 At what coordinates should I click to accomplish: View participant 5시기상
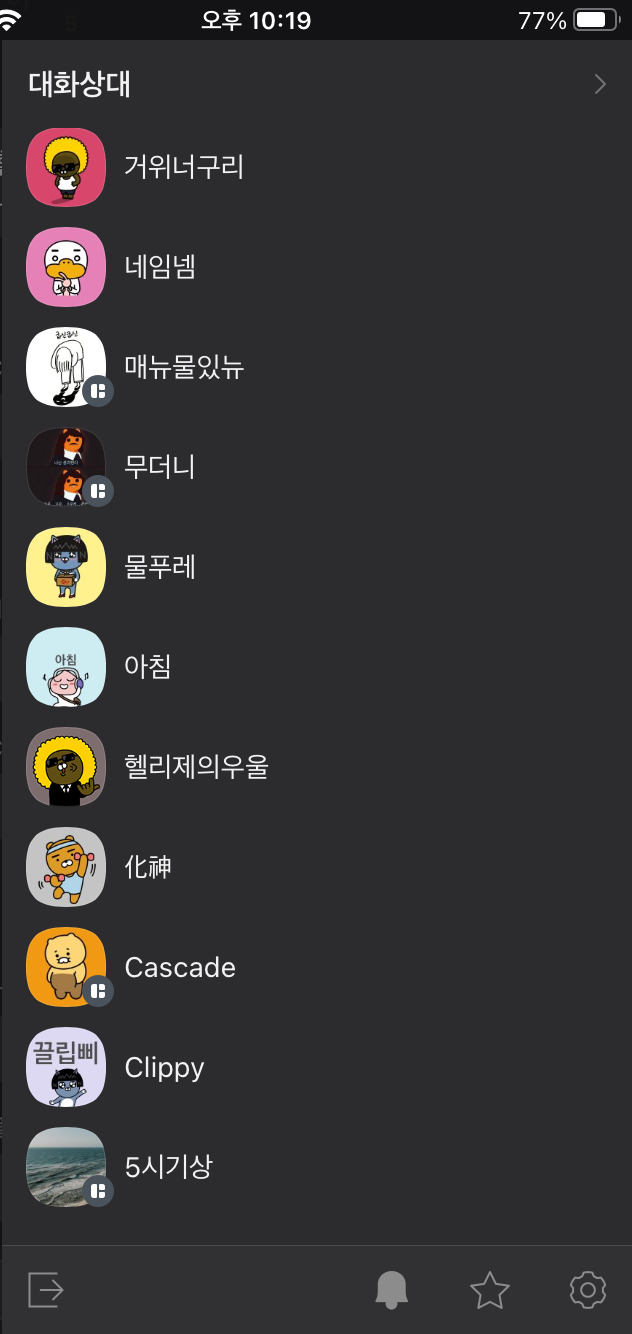coord(168,1167)
